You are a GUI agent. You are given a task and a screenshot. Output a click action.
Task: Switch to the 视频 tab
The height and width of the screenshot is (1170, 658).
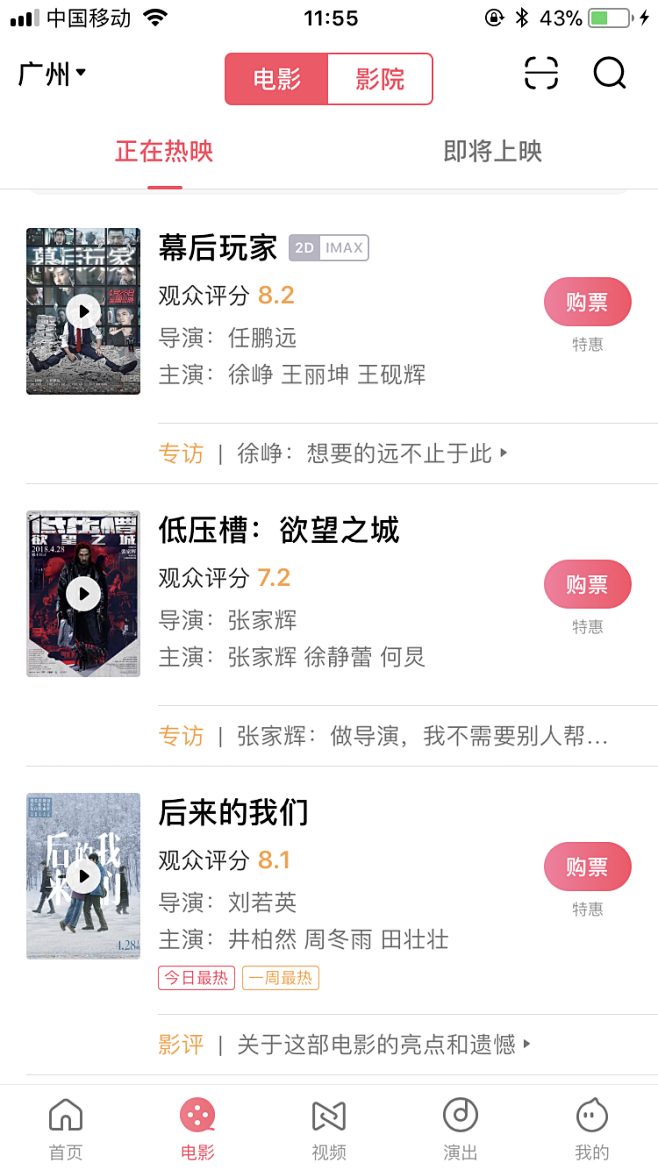point(328,1129)
